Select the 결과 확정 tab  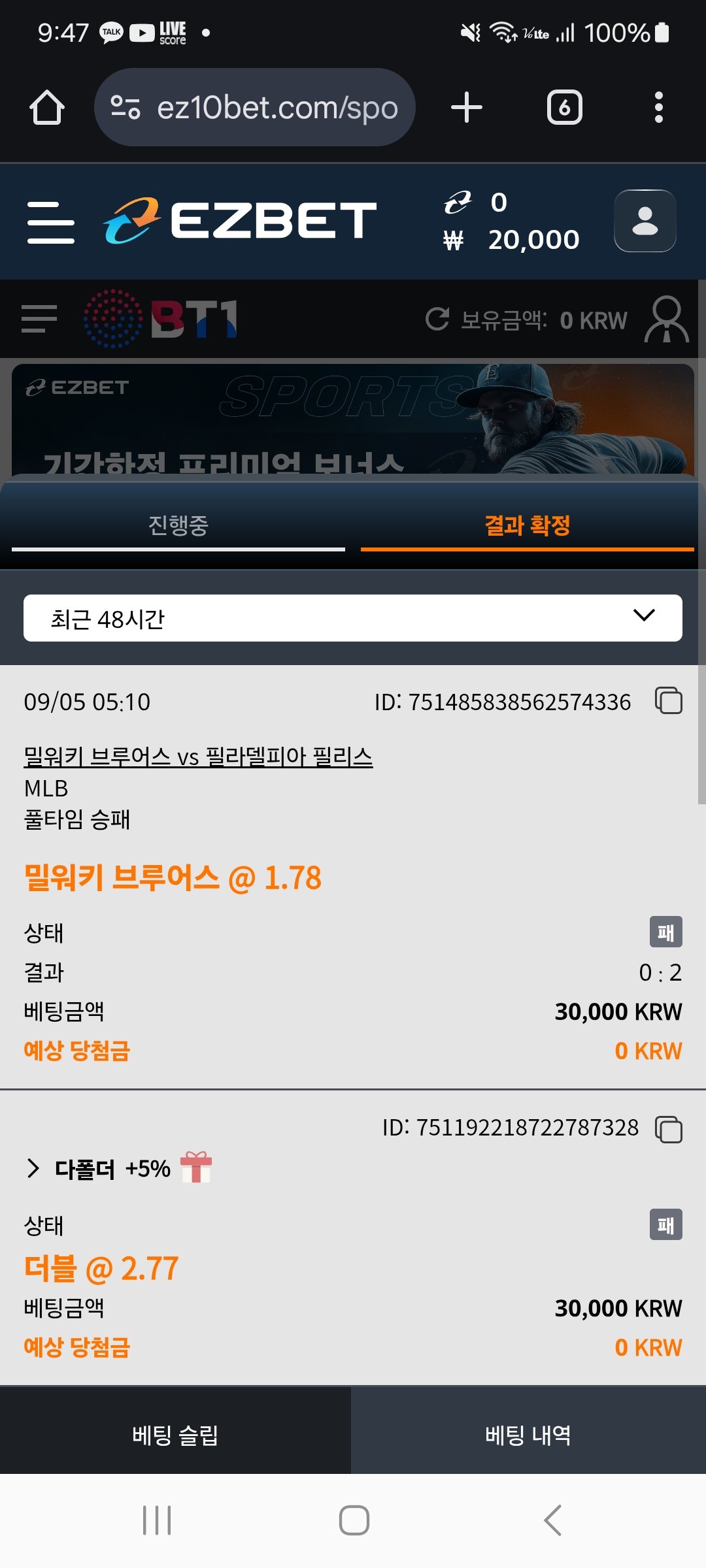527,526
